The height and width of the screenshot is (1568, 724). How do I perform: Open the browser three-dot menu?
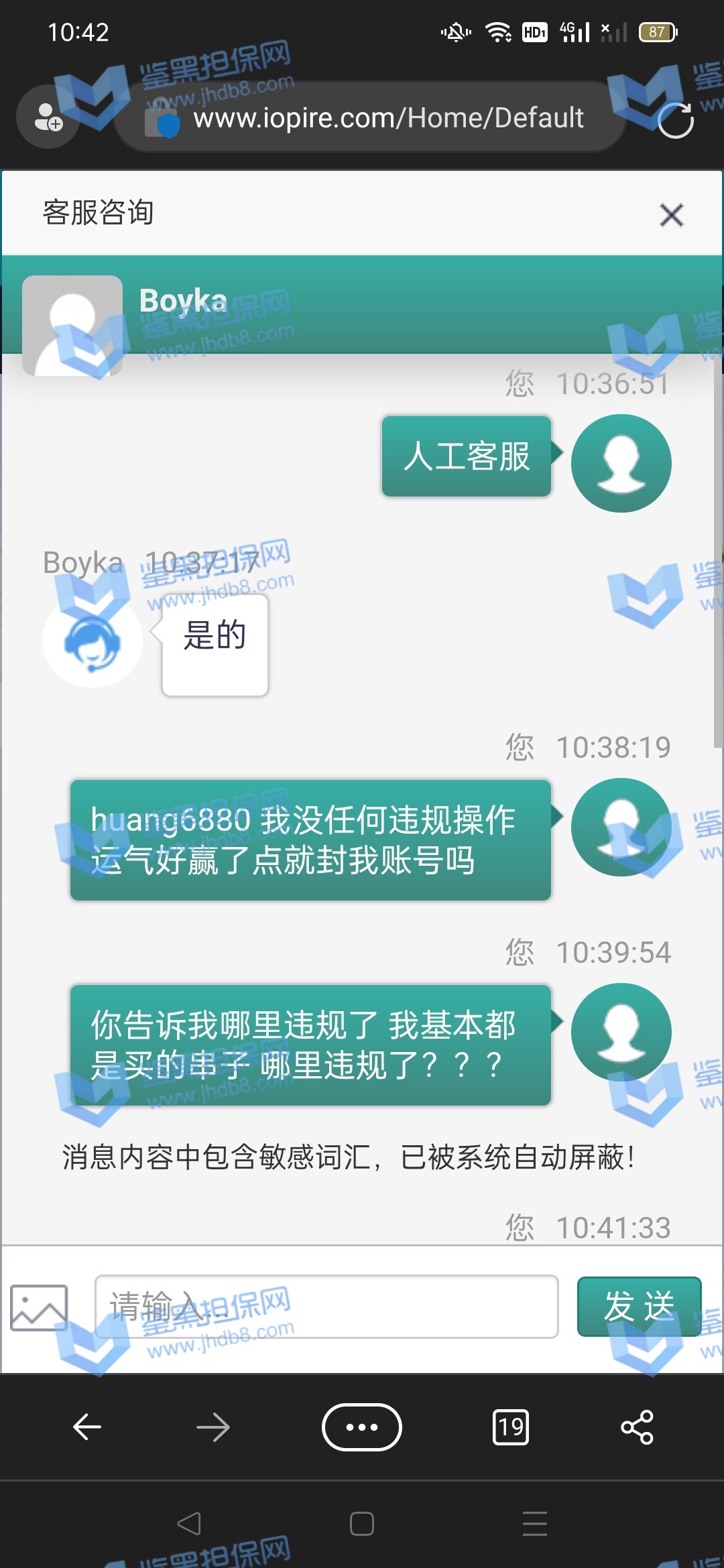(x=362, y=1427)
